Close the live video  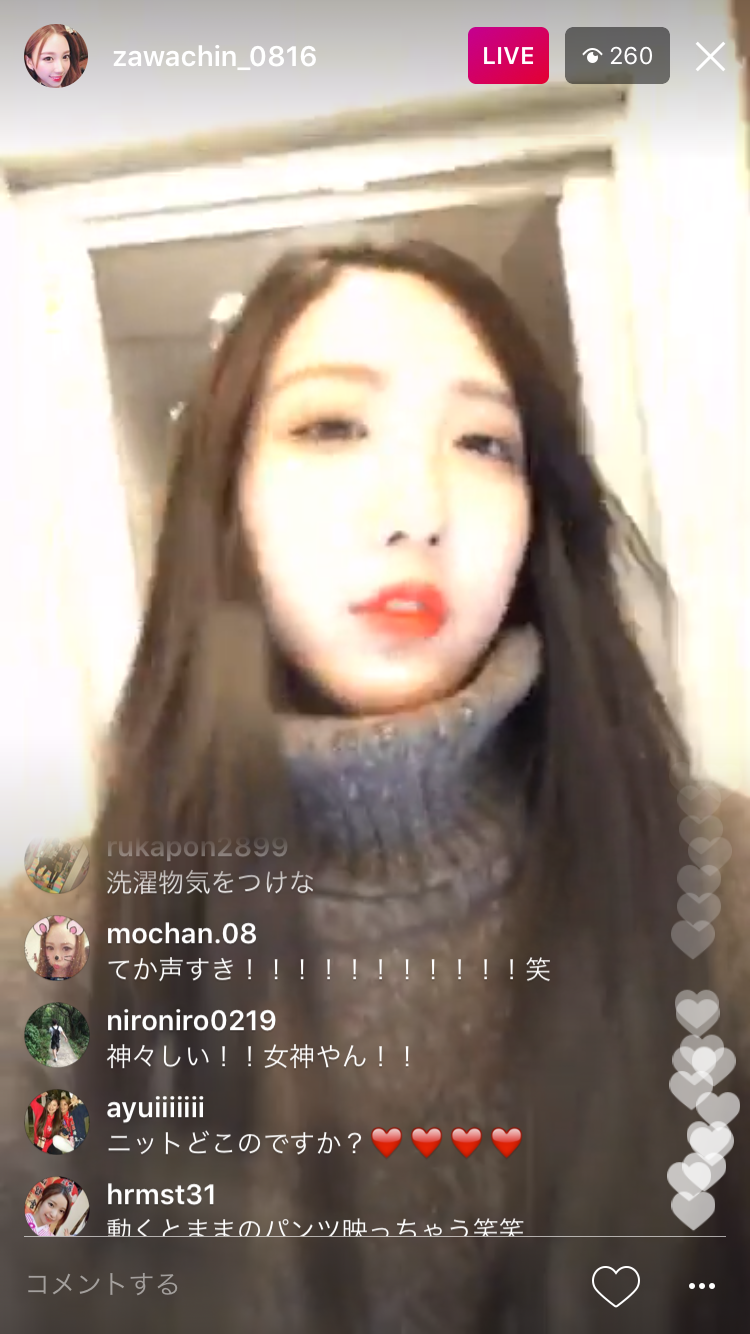[710, 57]
